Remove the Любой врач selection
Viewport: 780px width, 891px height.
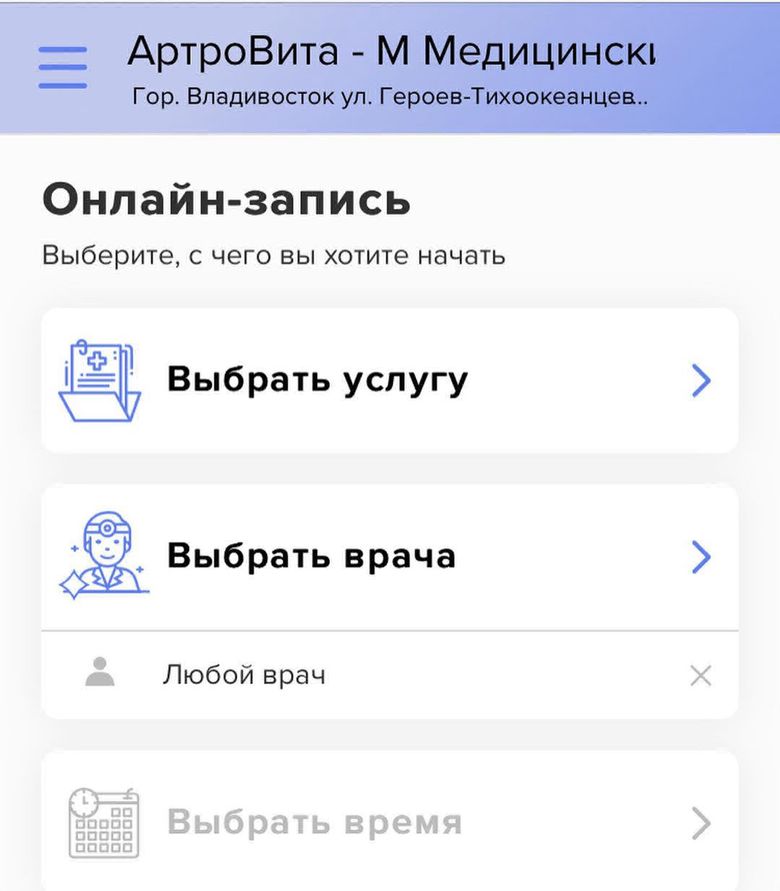tap(701, 676)
